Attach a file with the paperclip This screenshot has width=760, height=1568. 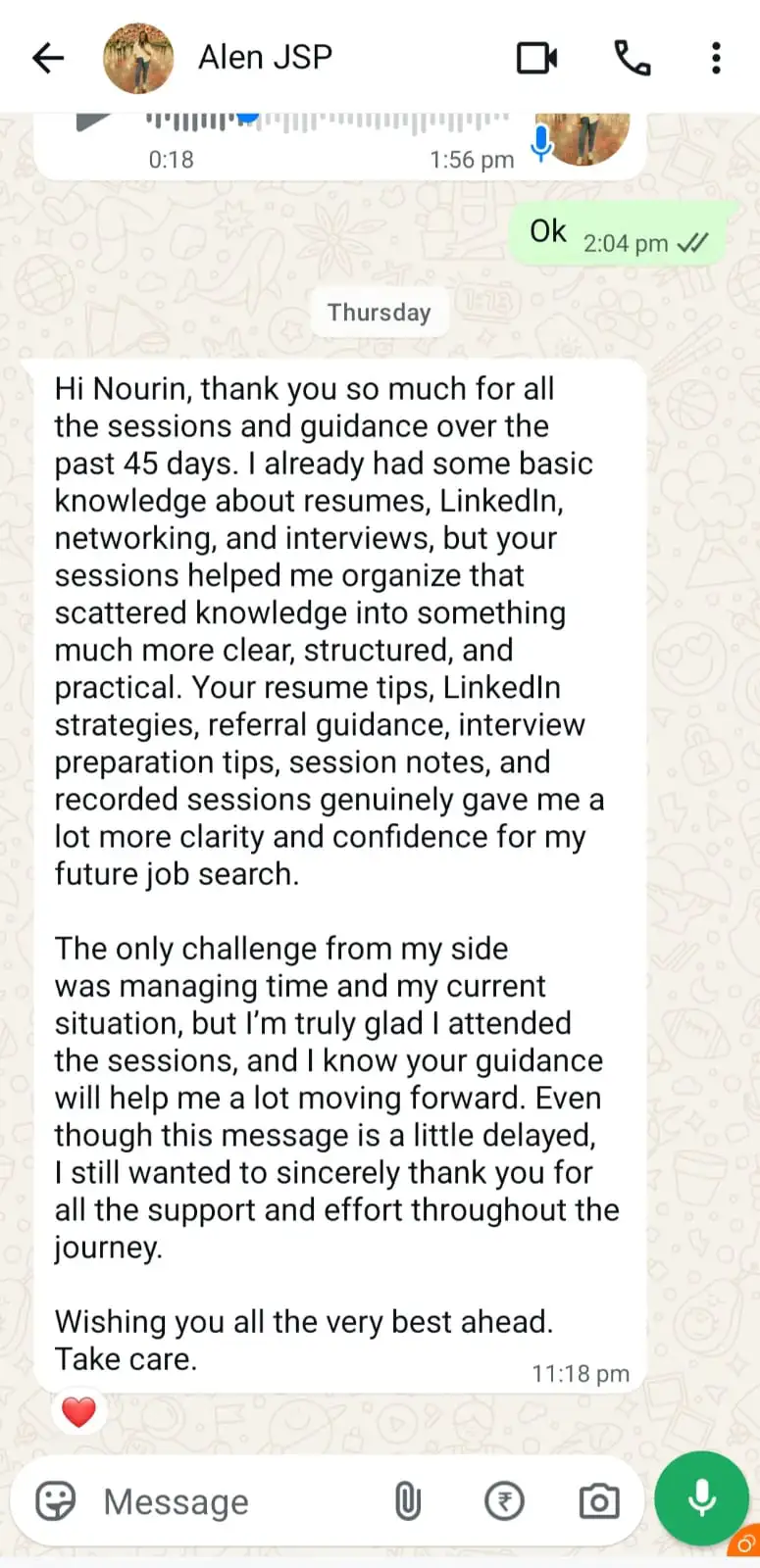[x=407, y=1500]
